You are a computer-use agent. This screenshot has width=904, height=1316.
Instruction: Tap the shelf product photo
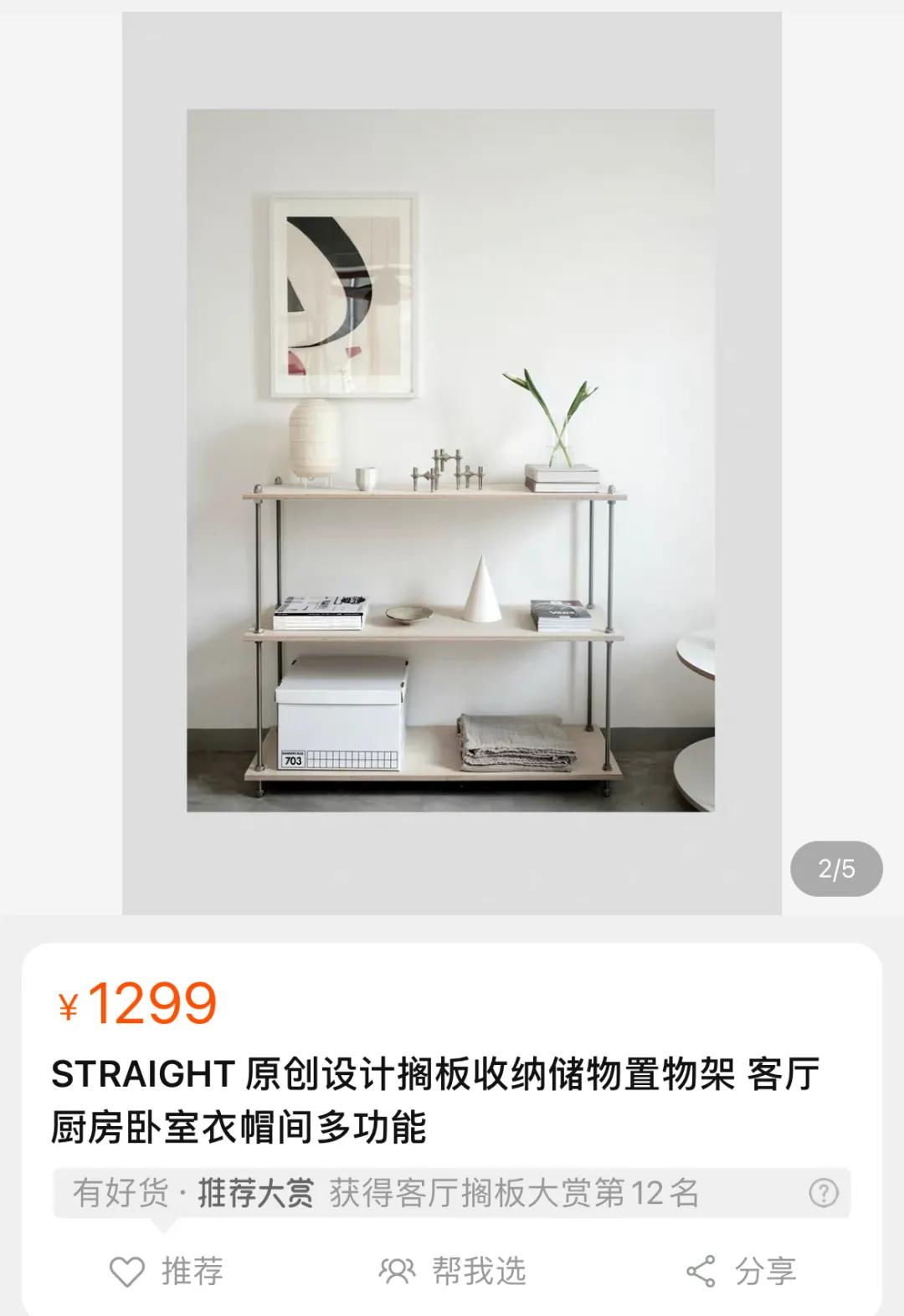click(x=452, y=460)
